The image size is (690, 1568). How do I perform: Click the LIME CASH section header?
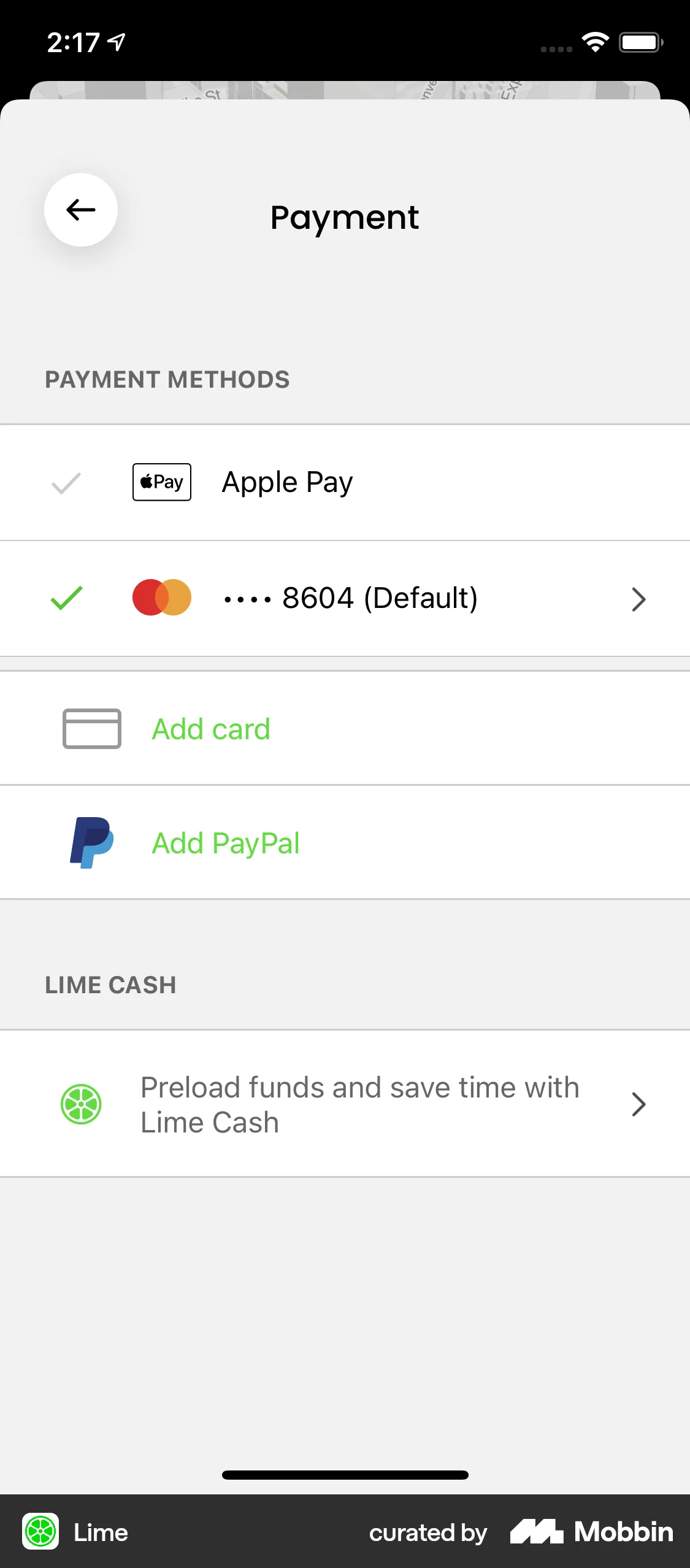click(x=110, y=985)
